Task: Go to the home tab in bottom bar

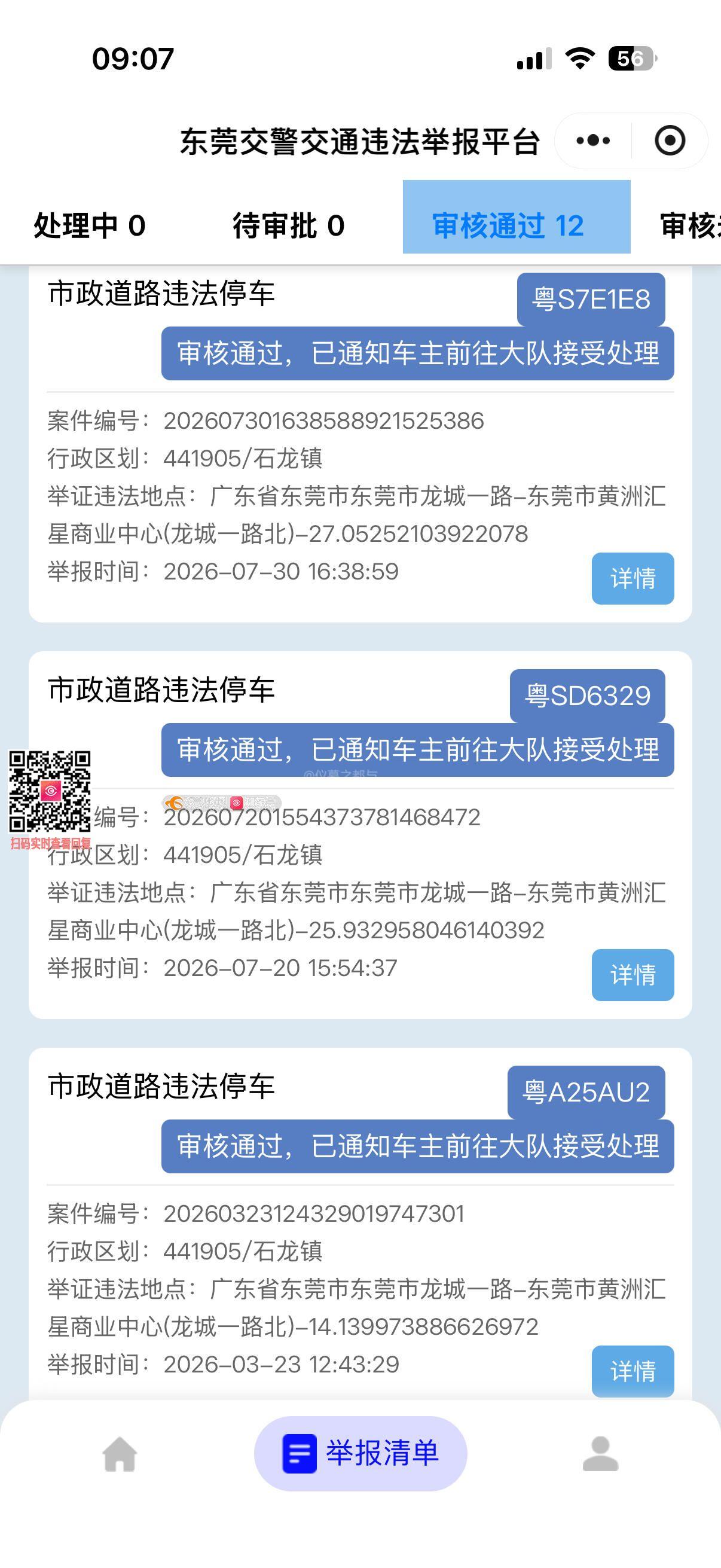Action: click(120, 1454)
